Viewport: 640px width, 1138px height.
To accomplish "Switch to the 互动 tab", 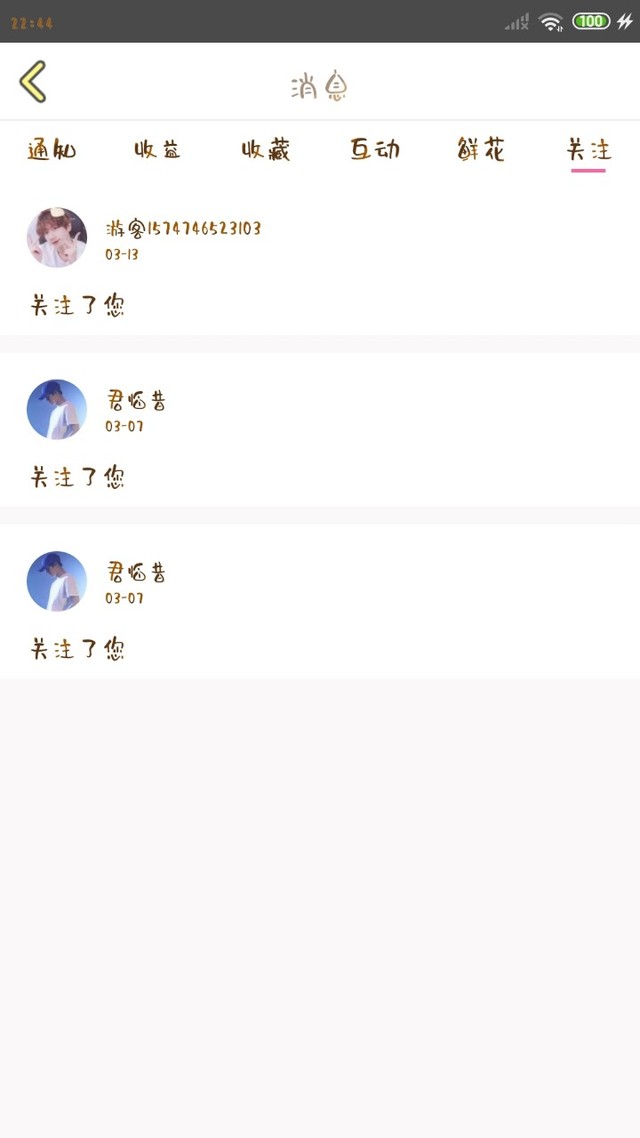I will [x=375, y=150].
